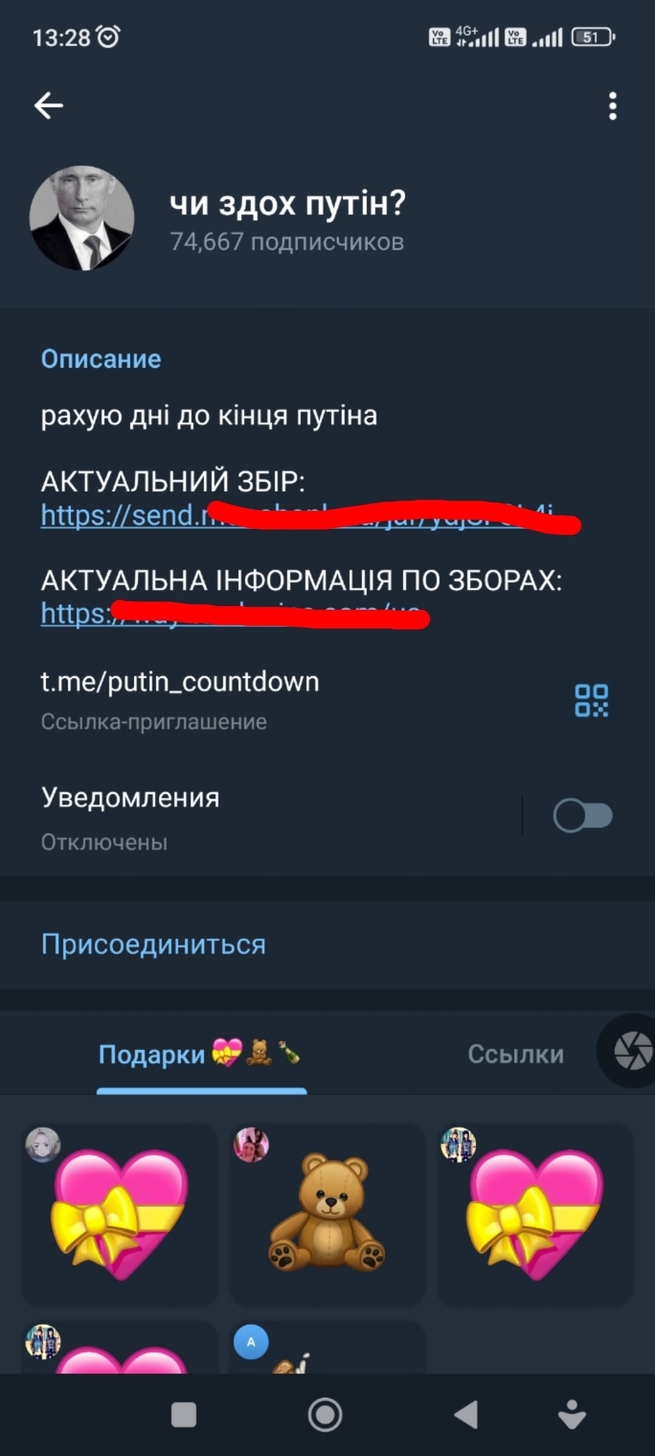Tap the floating camera shutter icon
655x1456 pixels.
(630, 1051)
